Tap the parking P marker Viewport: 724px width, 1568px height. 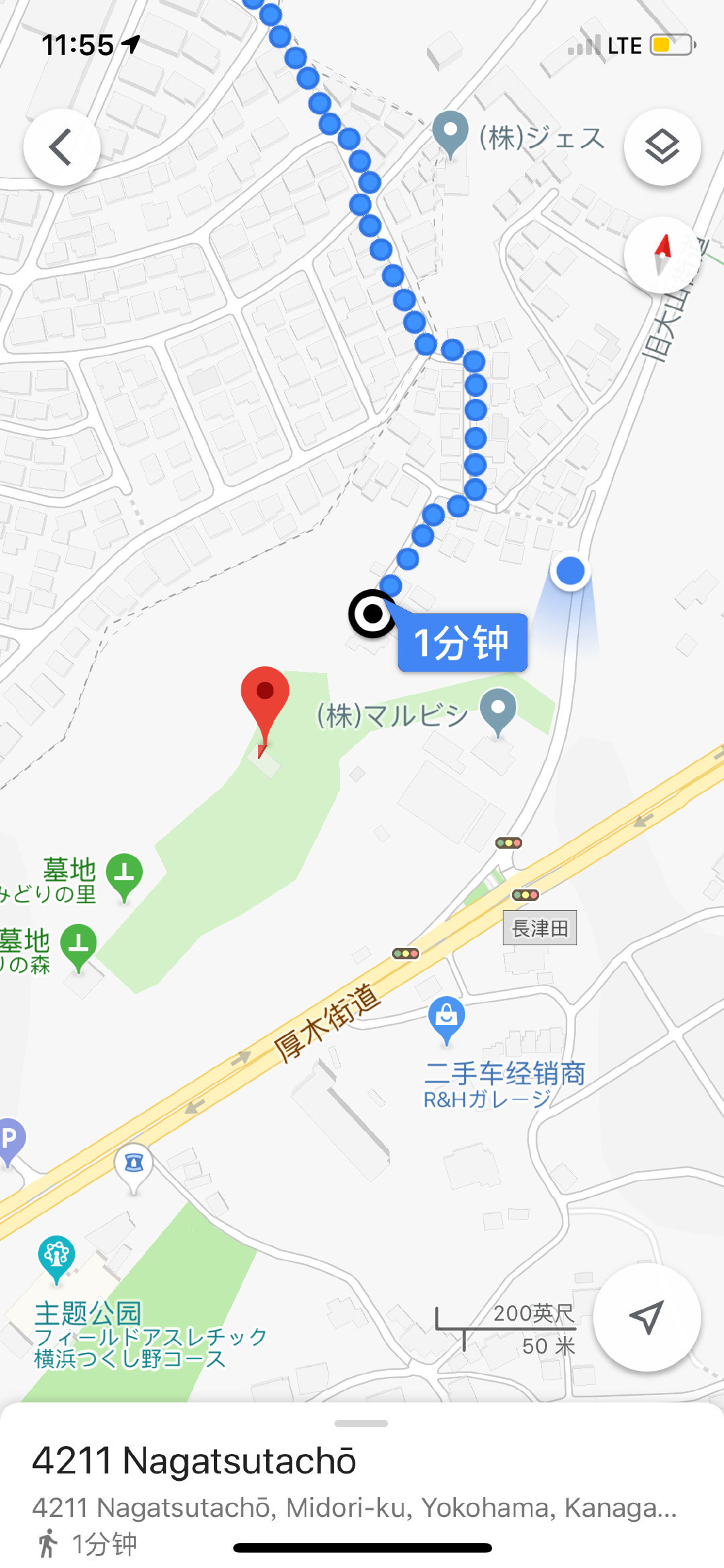9,1139
